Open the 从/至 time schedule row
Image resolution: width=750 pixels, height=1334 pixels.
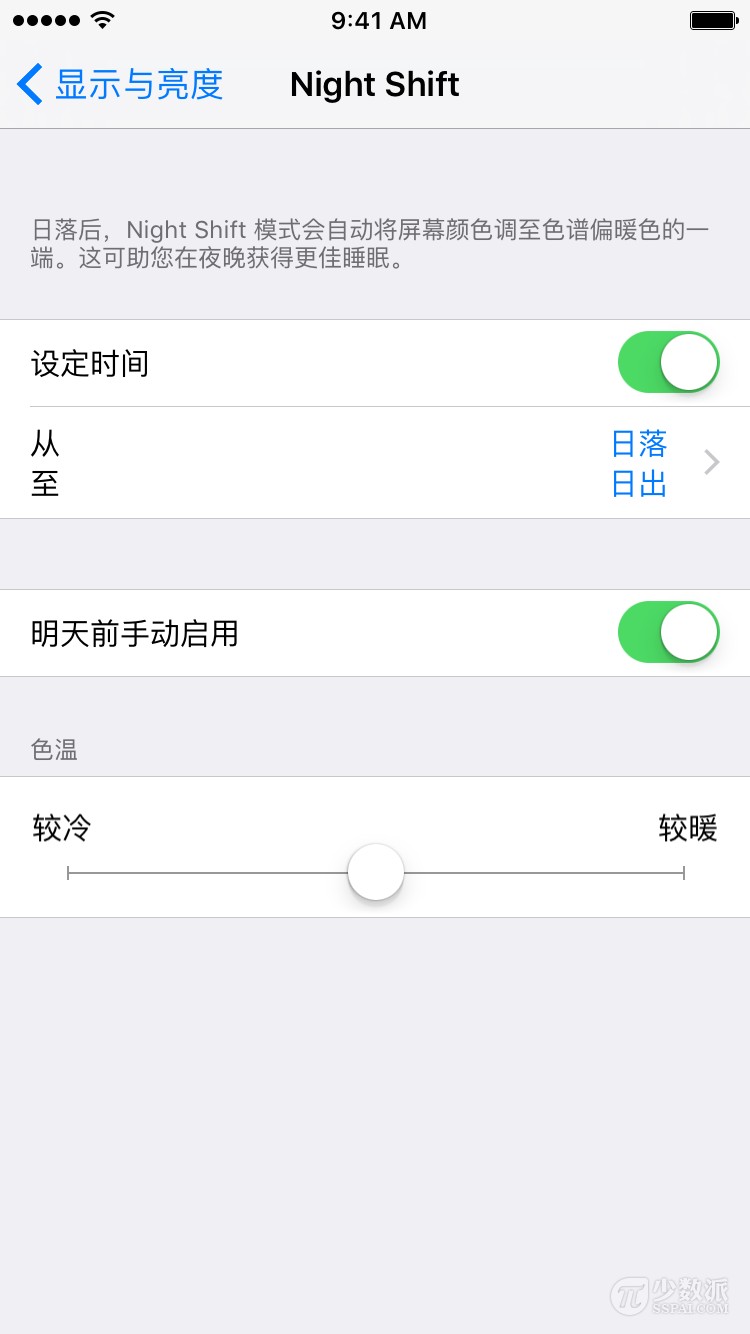(375, 462)
